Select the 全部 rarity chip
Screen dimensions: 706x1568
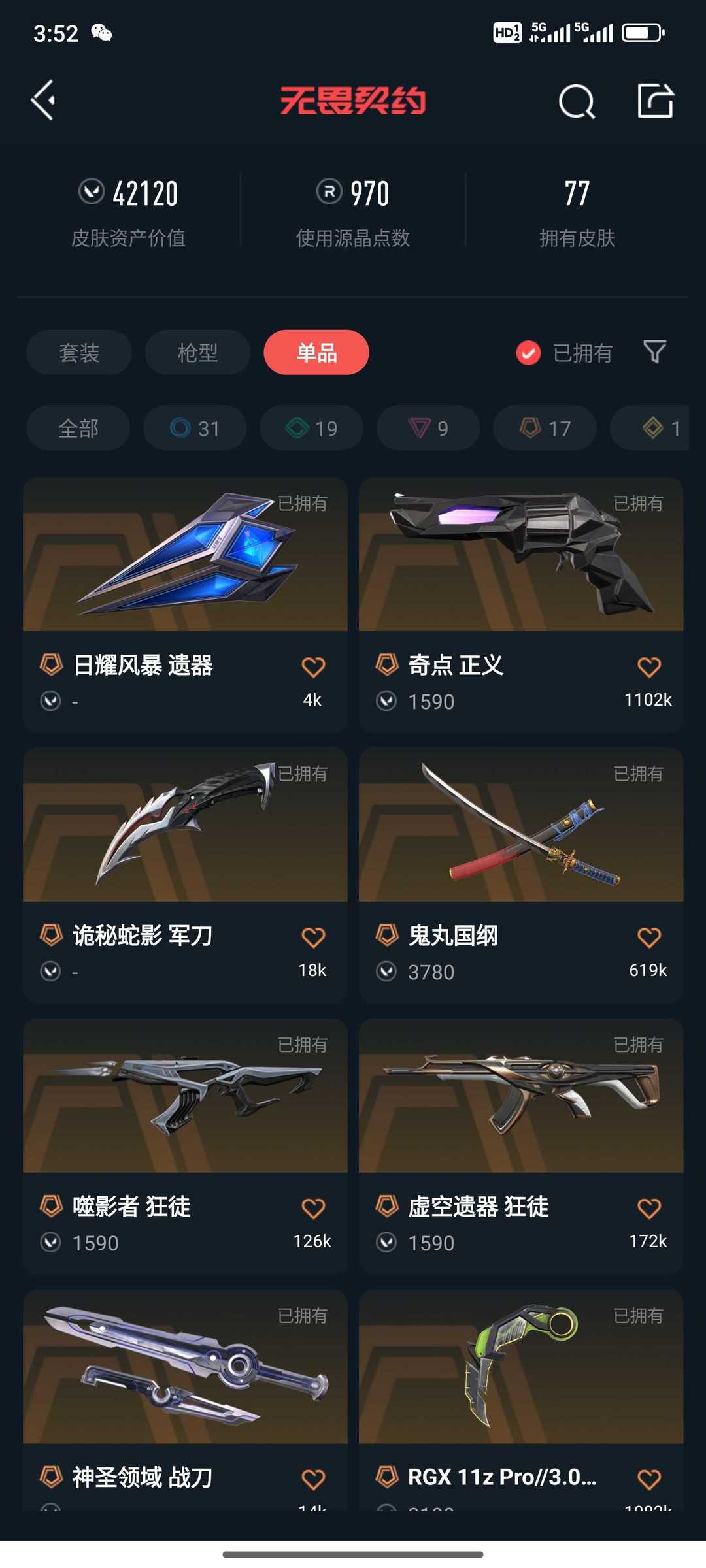tap(78, 429)
